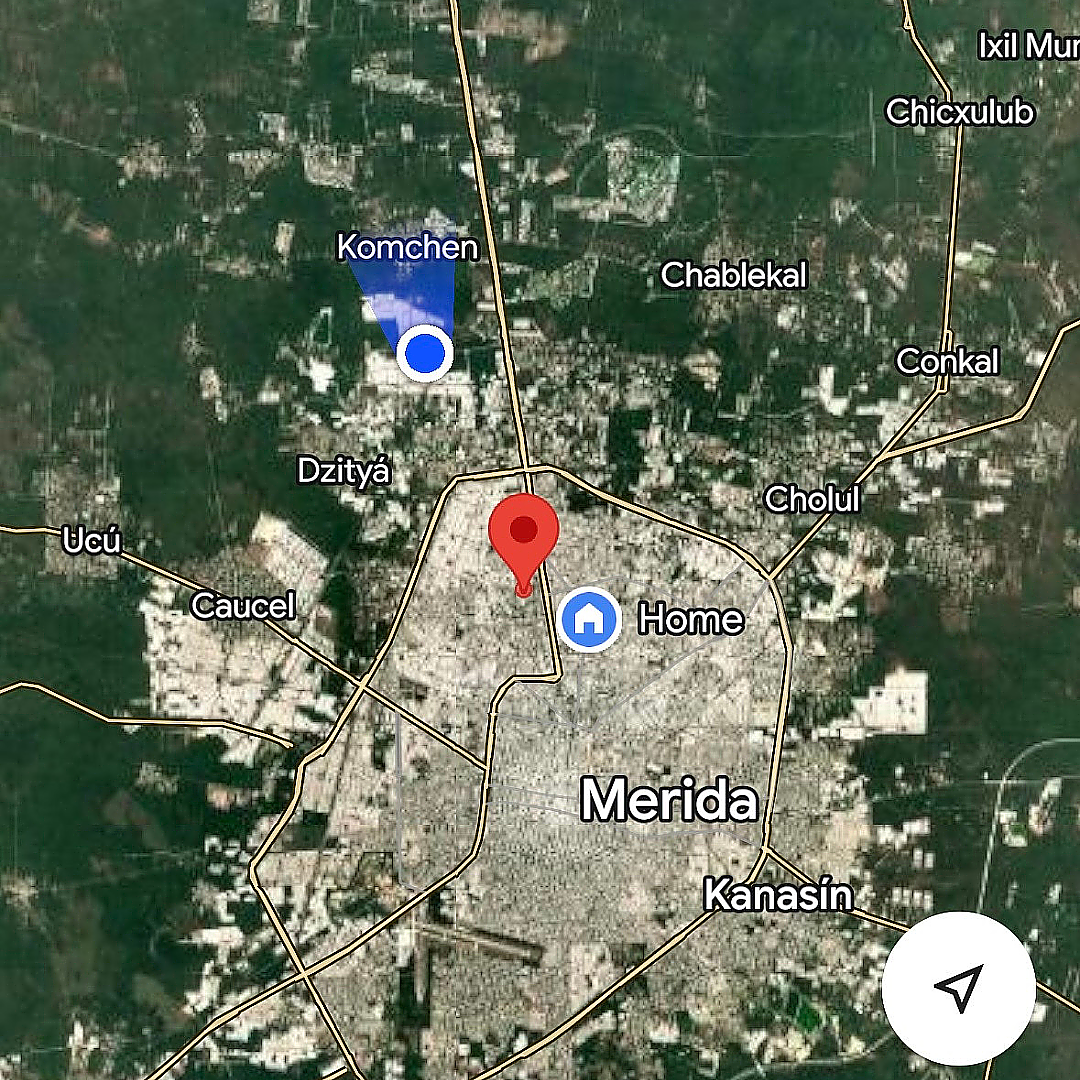Image resolution: width=1080 pixels, height=1080 pixels.
Task: Tap the my-location arrow button
Action: pyautogui.click(x=958, y=987)
